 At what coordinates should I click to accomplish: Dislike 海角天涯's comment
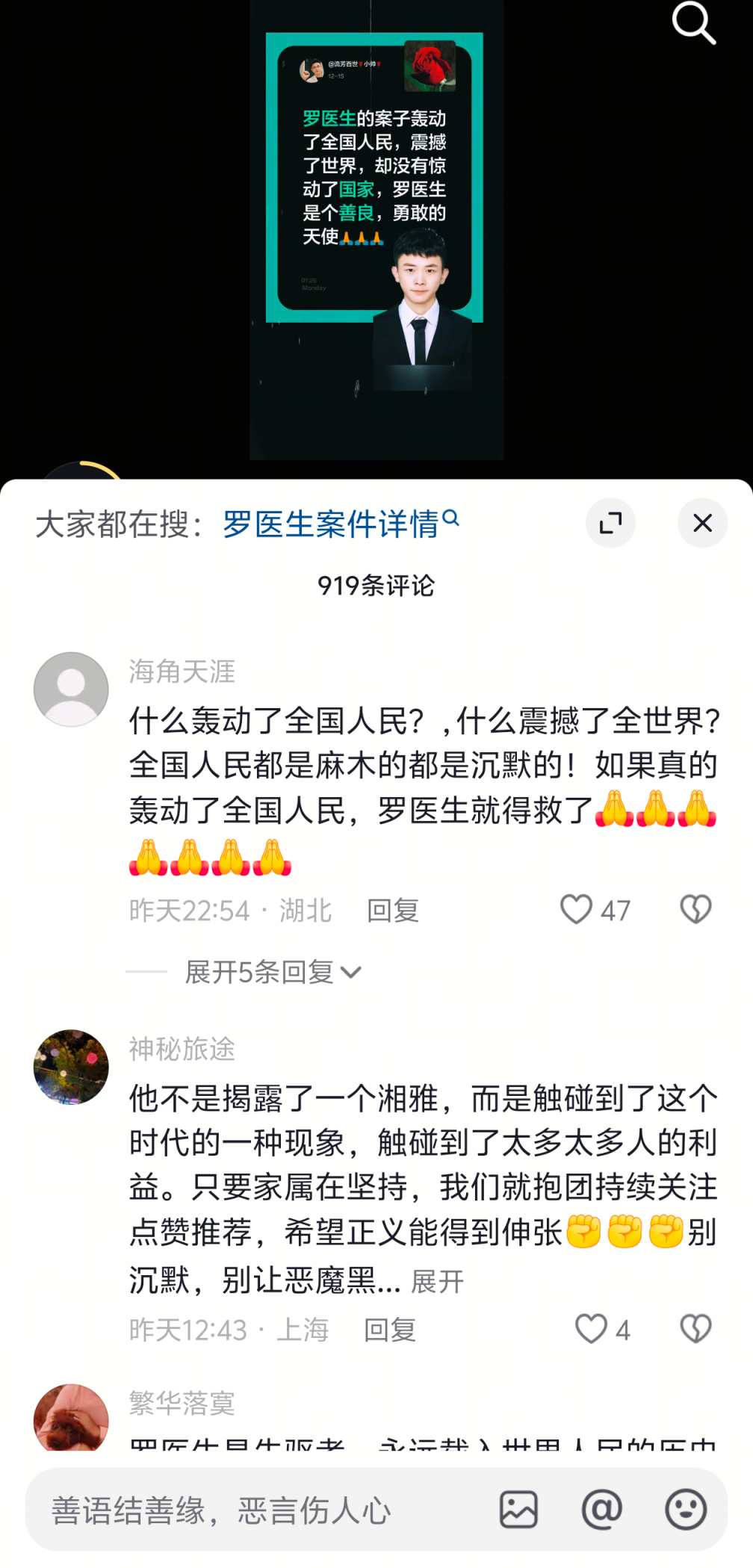point(695,910)
